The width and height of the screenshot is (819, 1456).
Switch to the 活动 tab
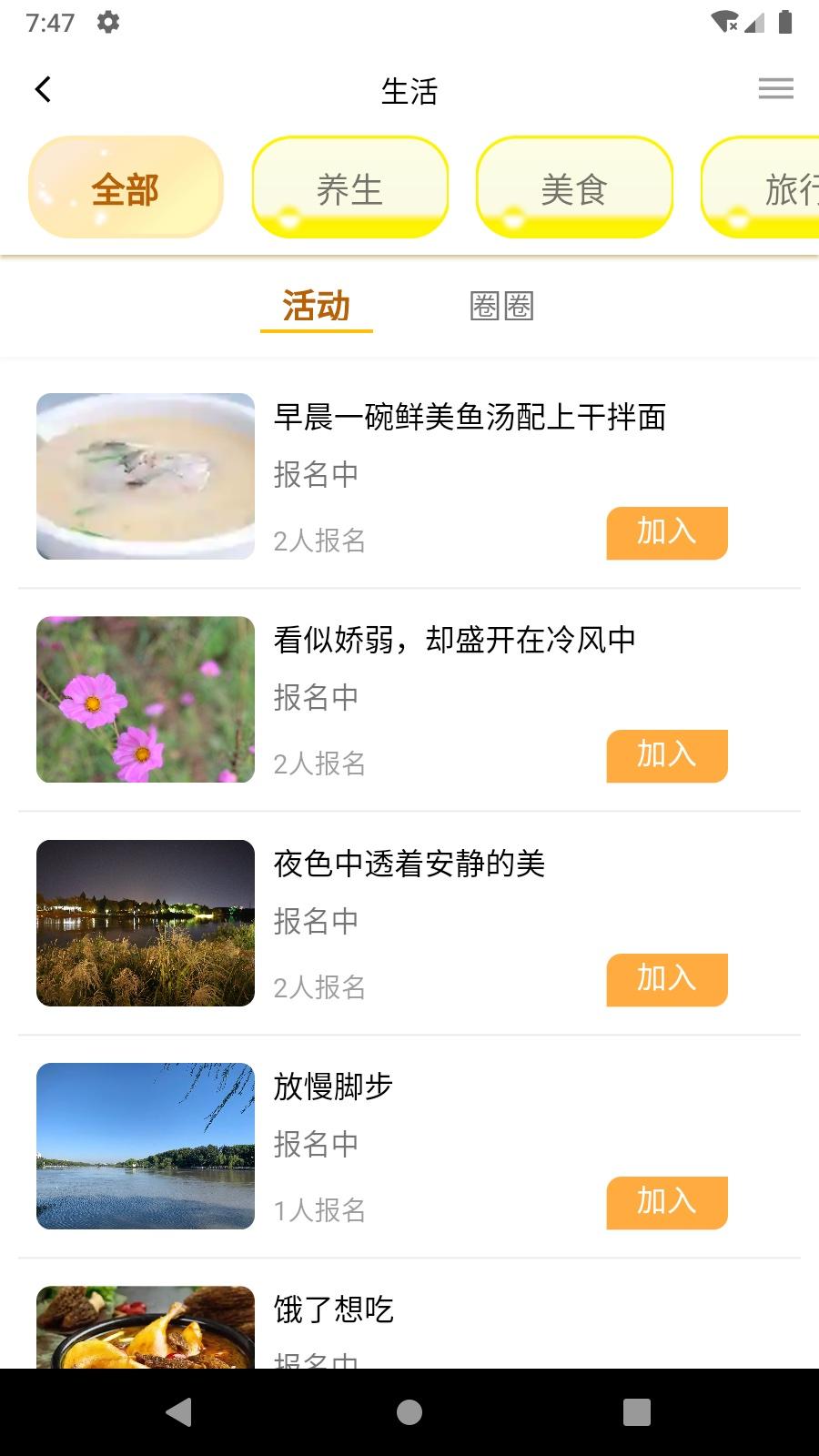(316, 307)
